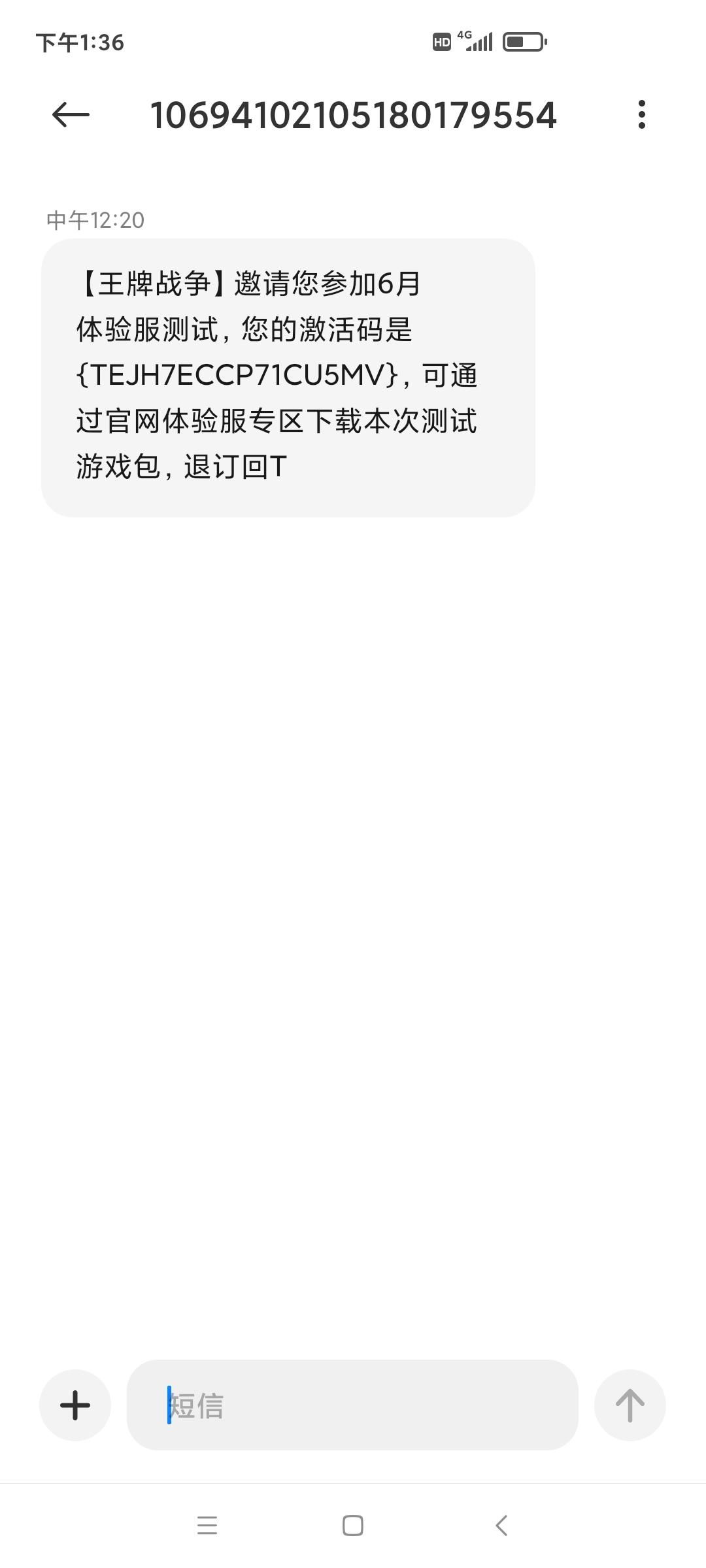Go back using the top-left arrow
Screen dimensions: 706x1568
(x=71, y=115)
